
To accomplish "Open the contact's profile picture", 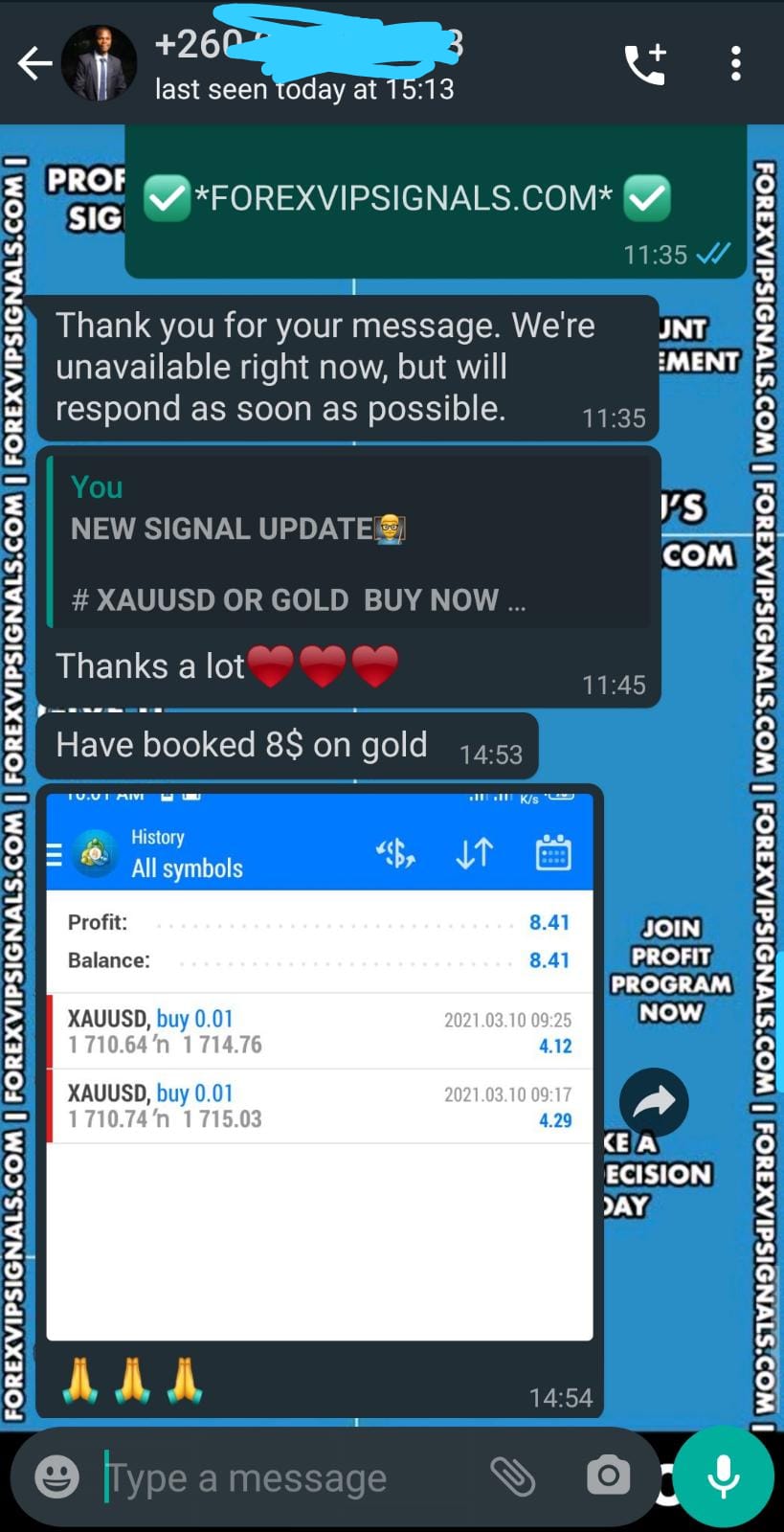I will pos(99,64).
